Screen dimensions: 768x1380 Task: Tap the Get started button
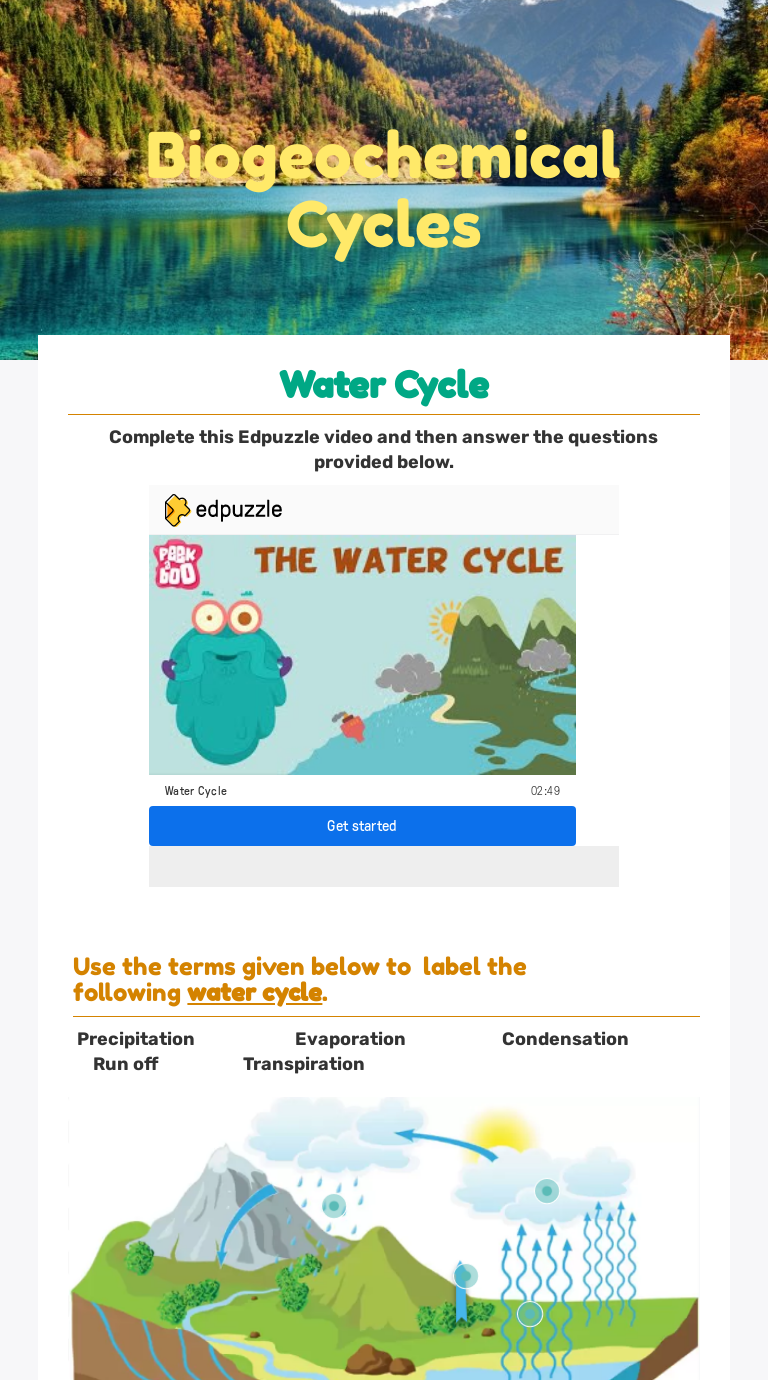pos(362,826)
